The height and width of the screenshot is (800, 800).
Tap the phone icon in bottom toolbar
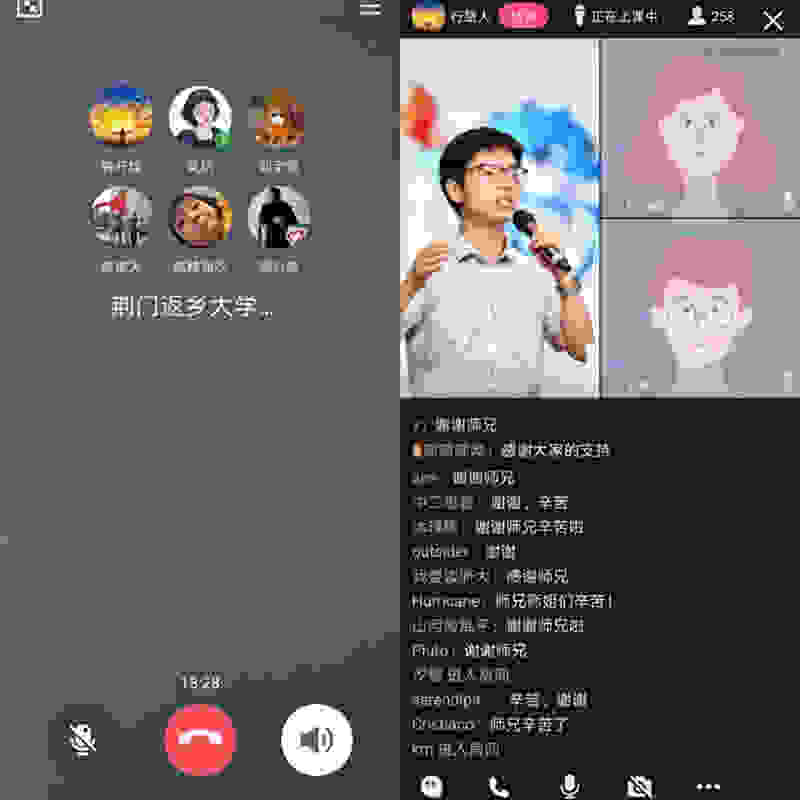(x=499, y=787)
